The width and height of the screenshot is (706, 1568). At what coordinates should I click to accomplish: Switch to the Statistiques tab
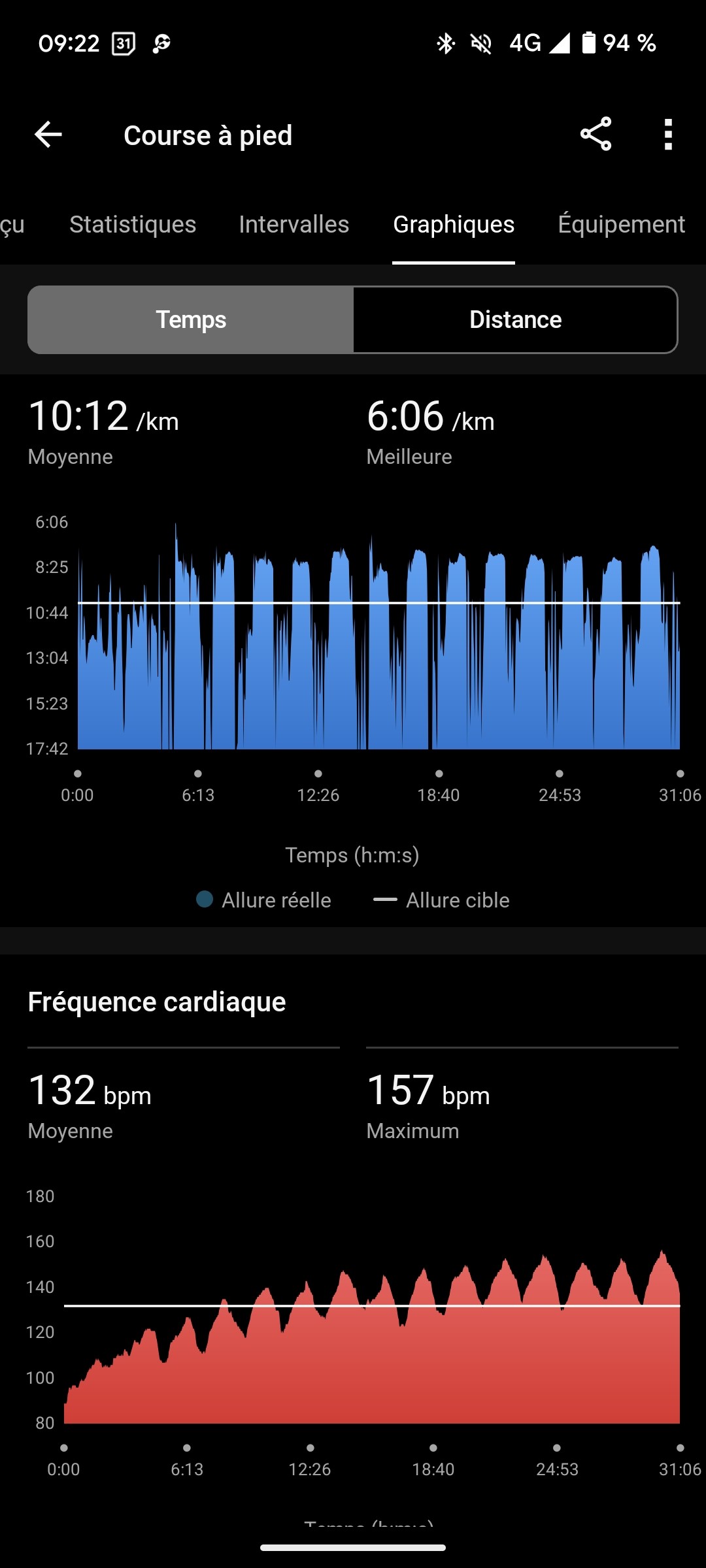(x=133, y=224)
